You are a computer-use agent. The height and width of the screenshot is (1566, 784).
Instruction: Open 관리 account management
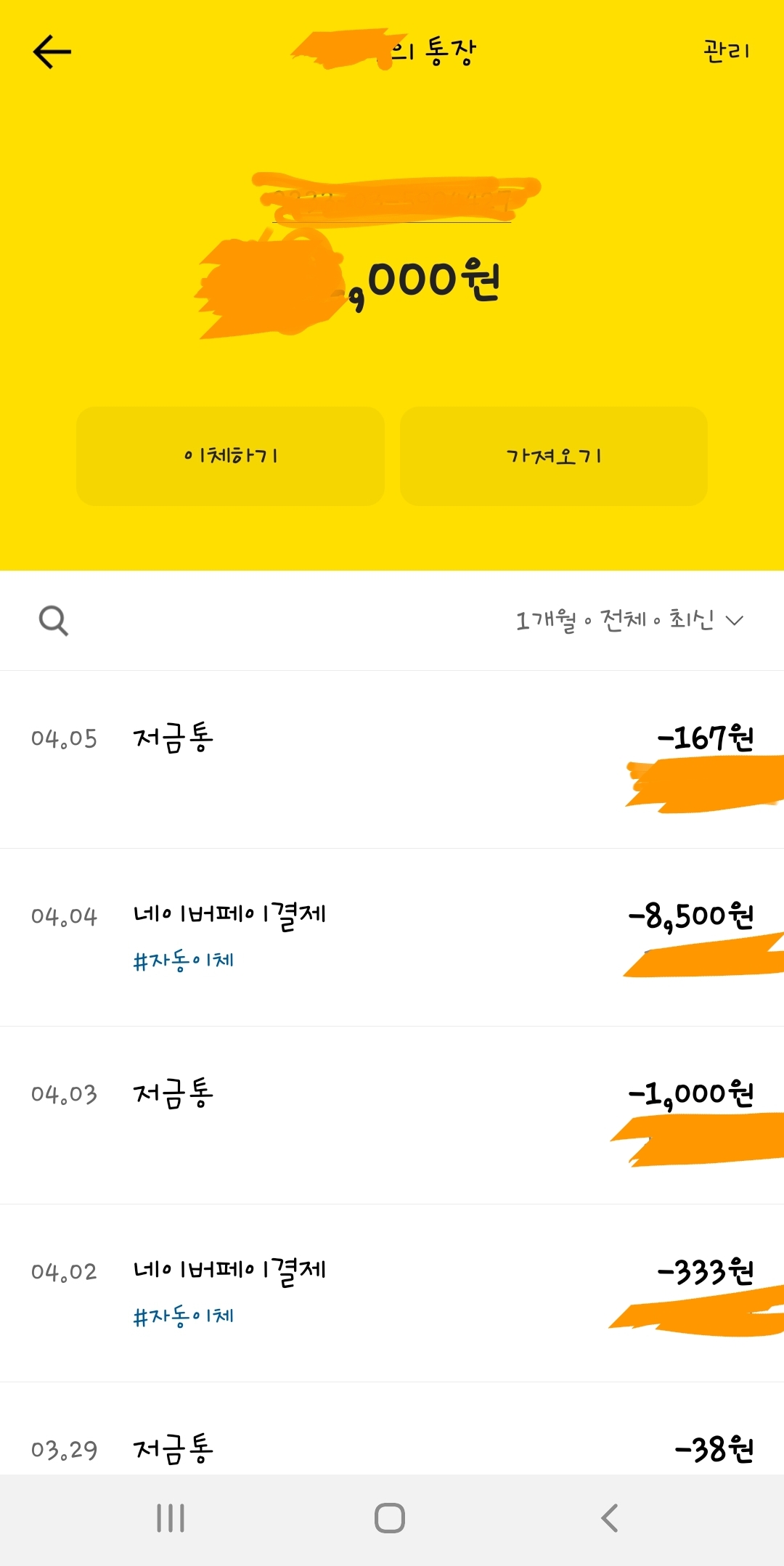[725, 51]
